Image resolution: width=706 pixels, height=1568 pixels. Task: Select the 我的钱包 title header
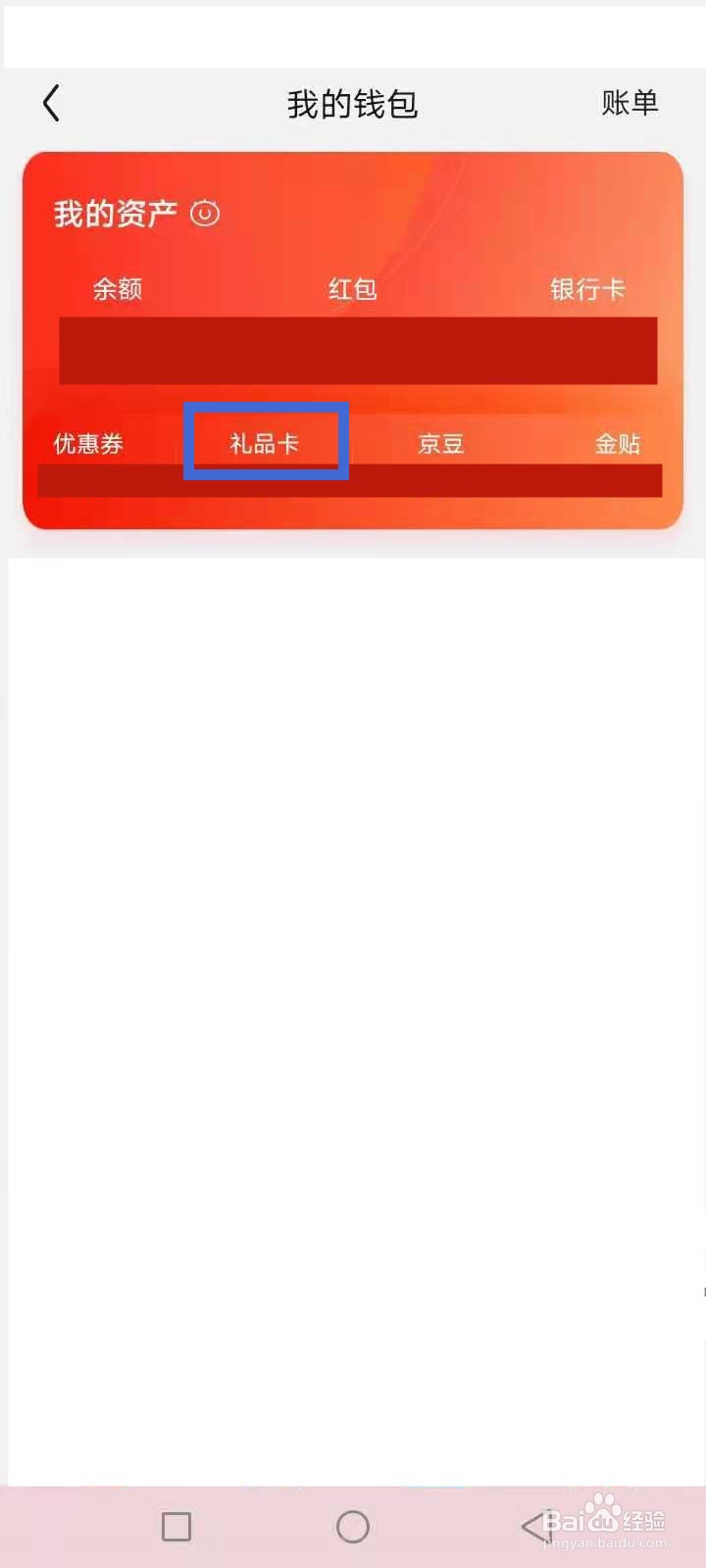click(353, 105)
